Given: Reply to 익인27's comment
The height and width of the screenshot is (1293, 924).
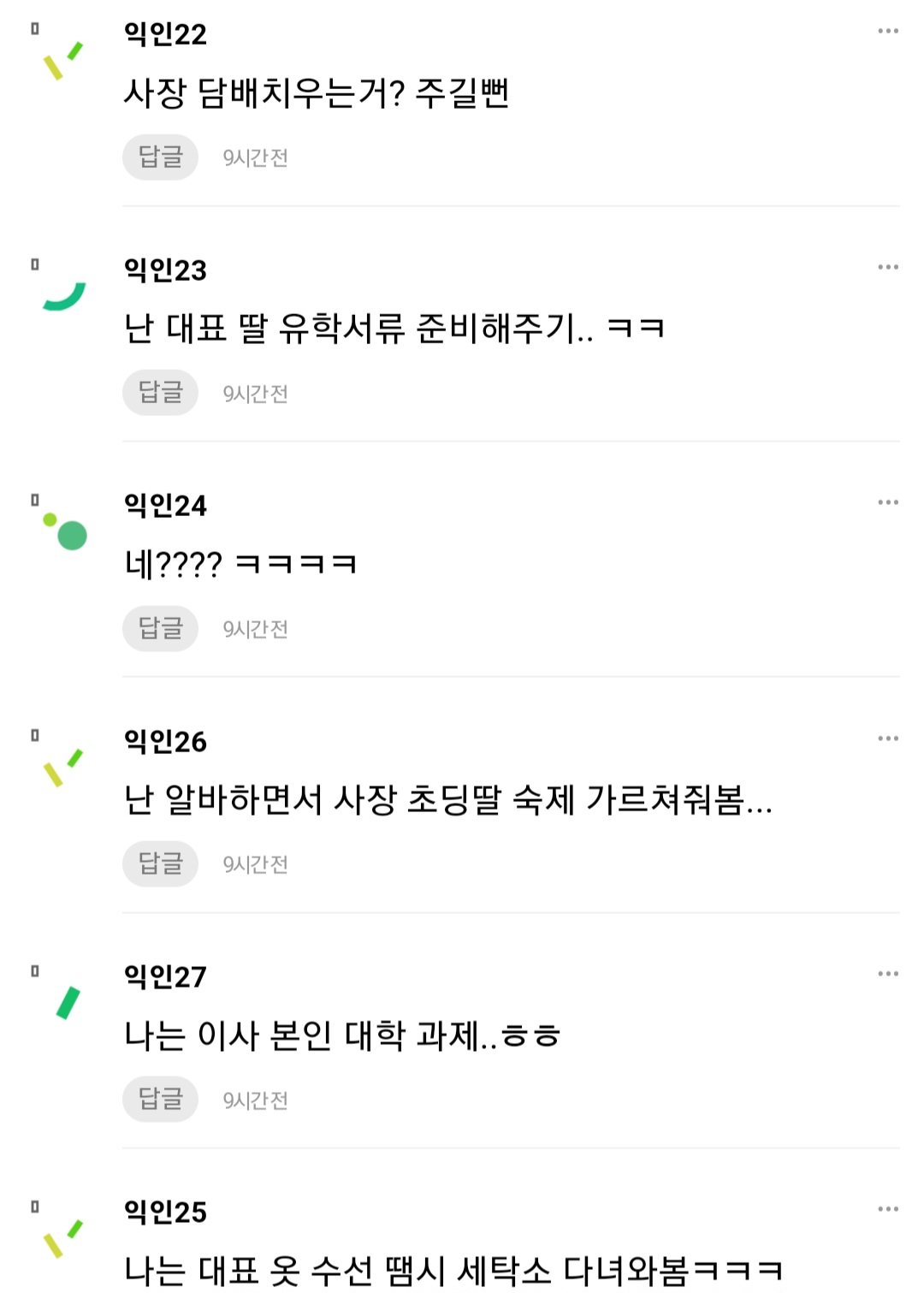Looking at the screenshot, I should coord(160,1100).
